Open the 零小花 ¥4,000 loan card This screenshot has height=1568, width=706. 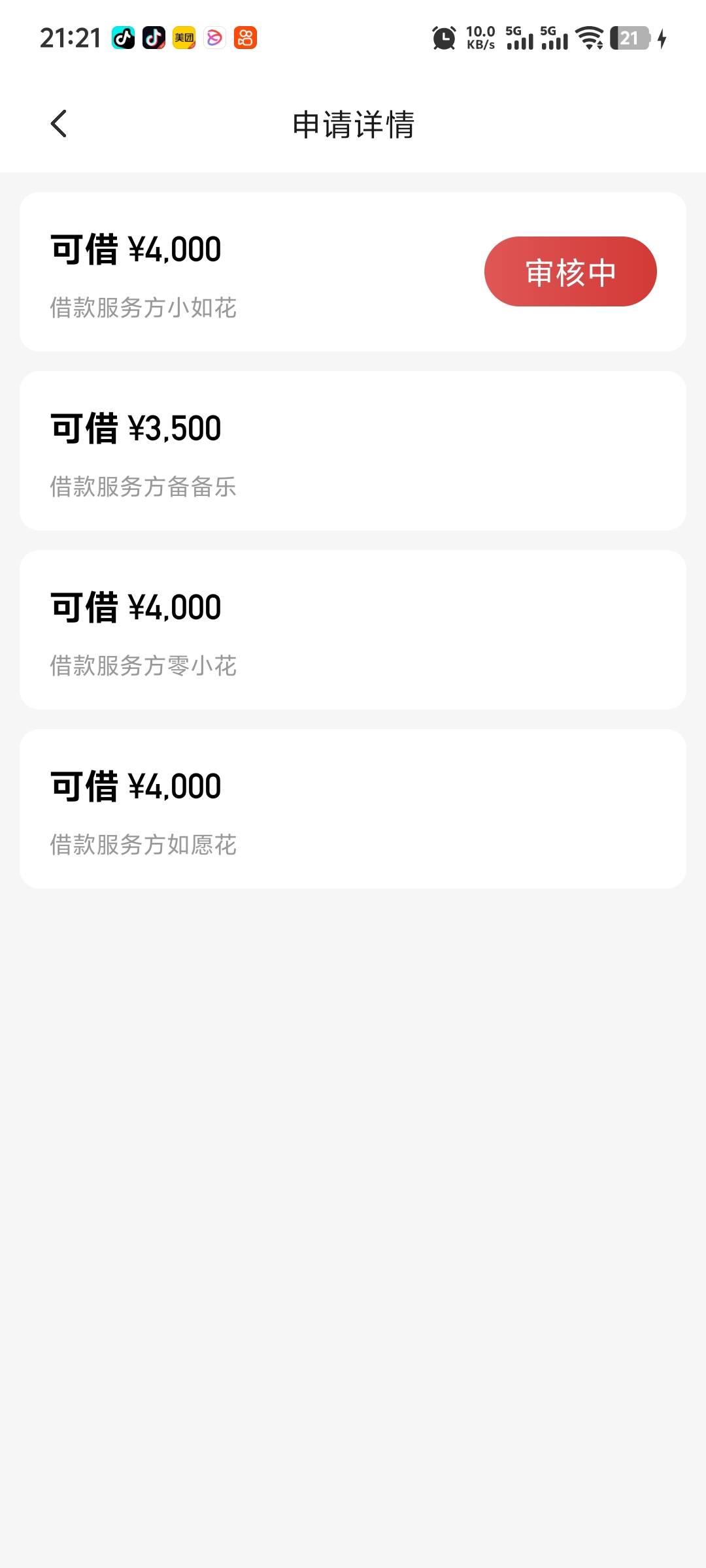coord(353,630)
